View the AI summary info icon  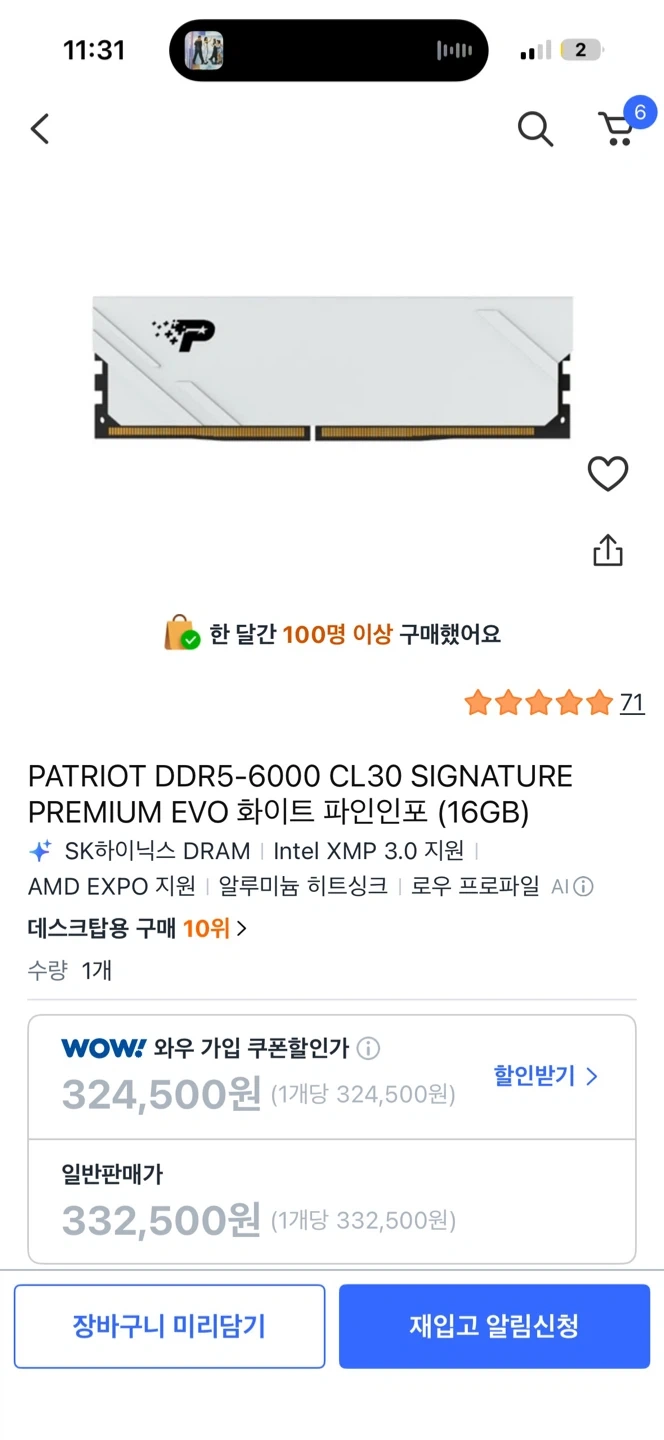(582, 886)
